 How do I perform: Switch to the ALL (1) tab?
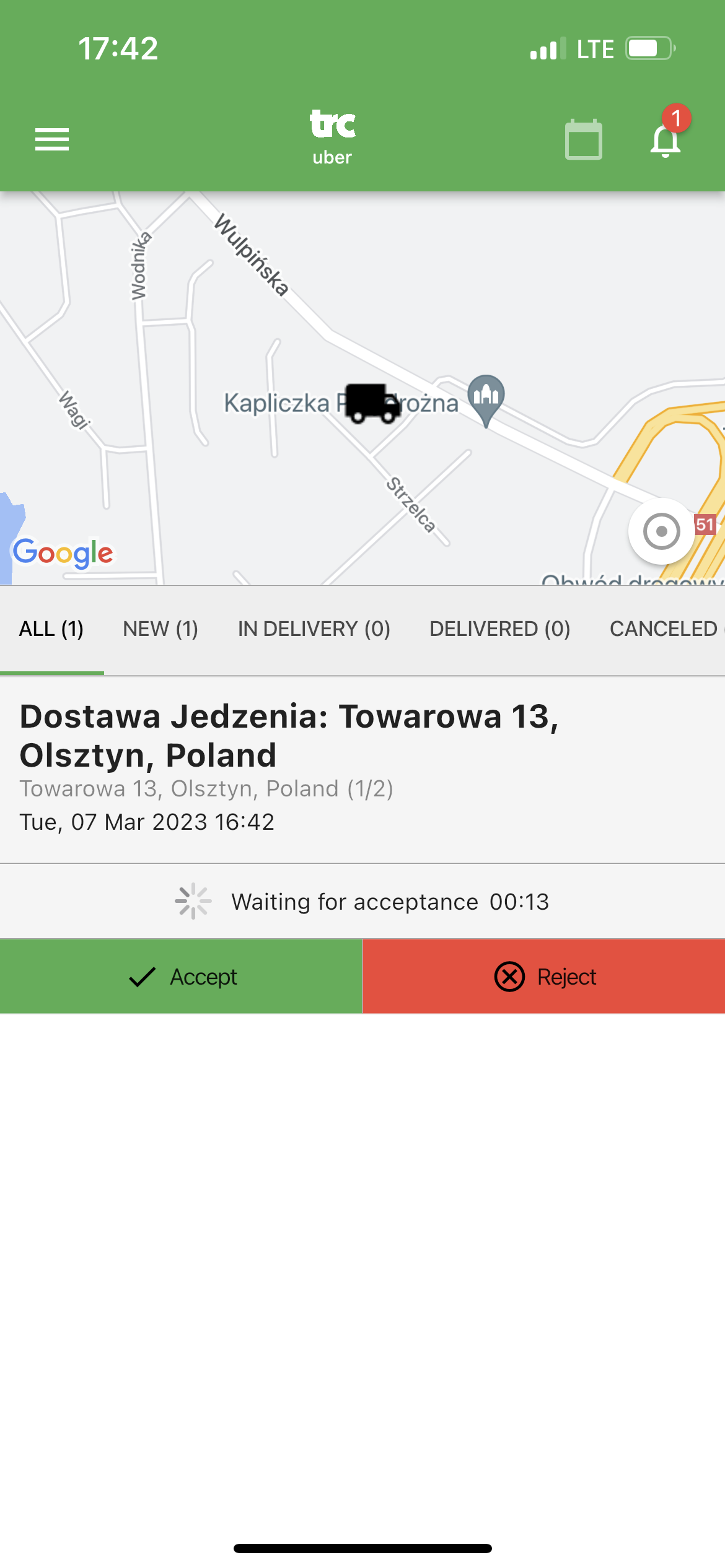pyautogui.click(x=51, y=629)
